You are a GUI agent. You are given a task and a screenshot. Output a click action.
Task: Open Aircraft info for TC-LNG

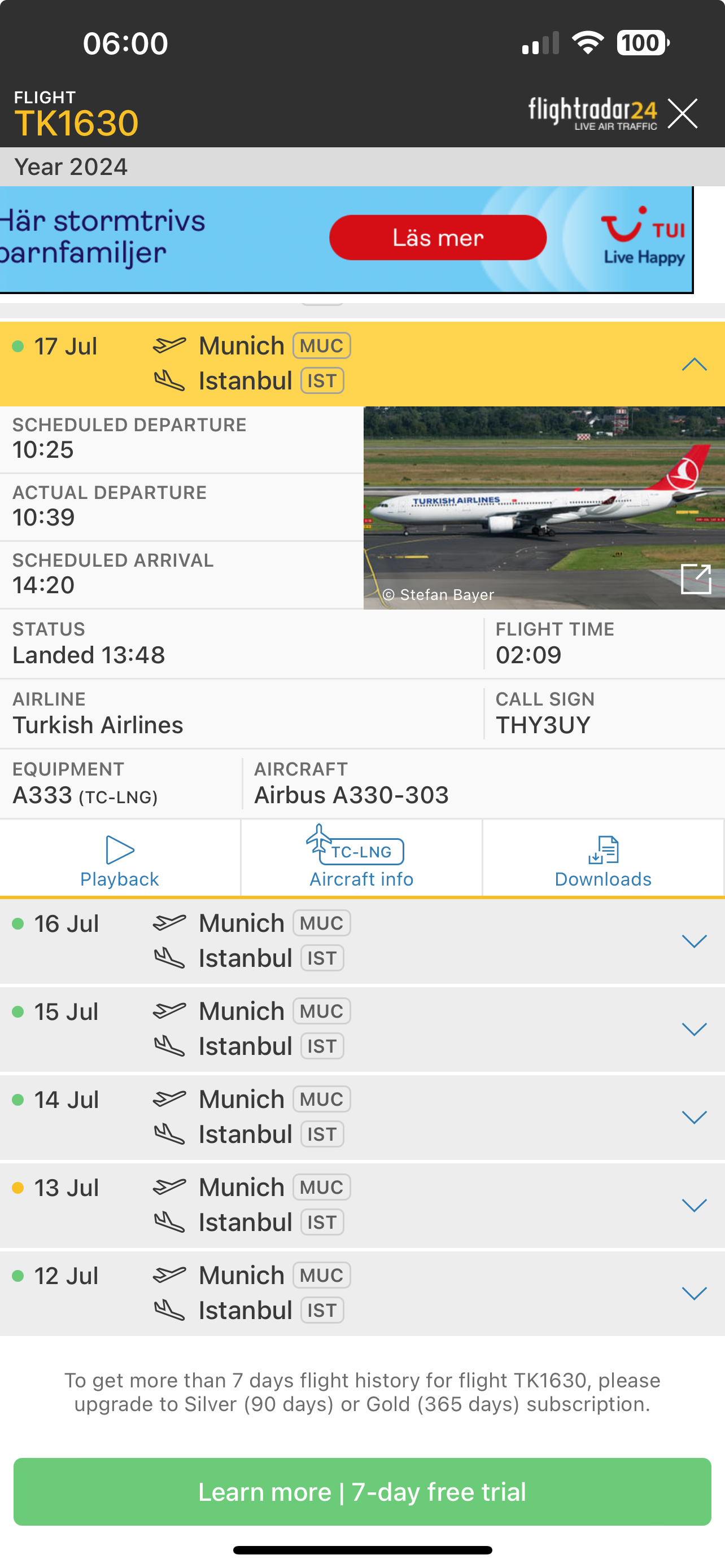[361, 859]
